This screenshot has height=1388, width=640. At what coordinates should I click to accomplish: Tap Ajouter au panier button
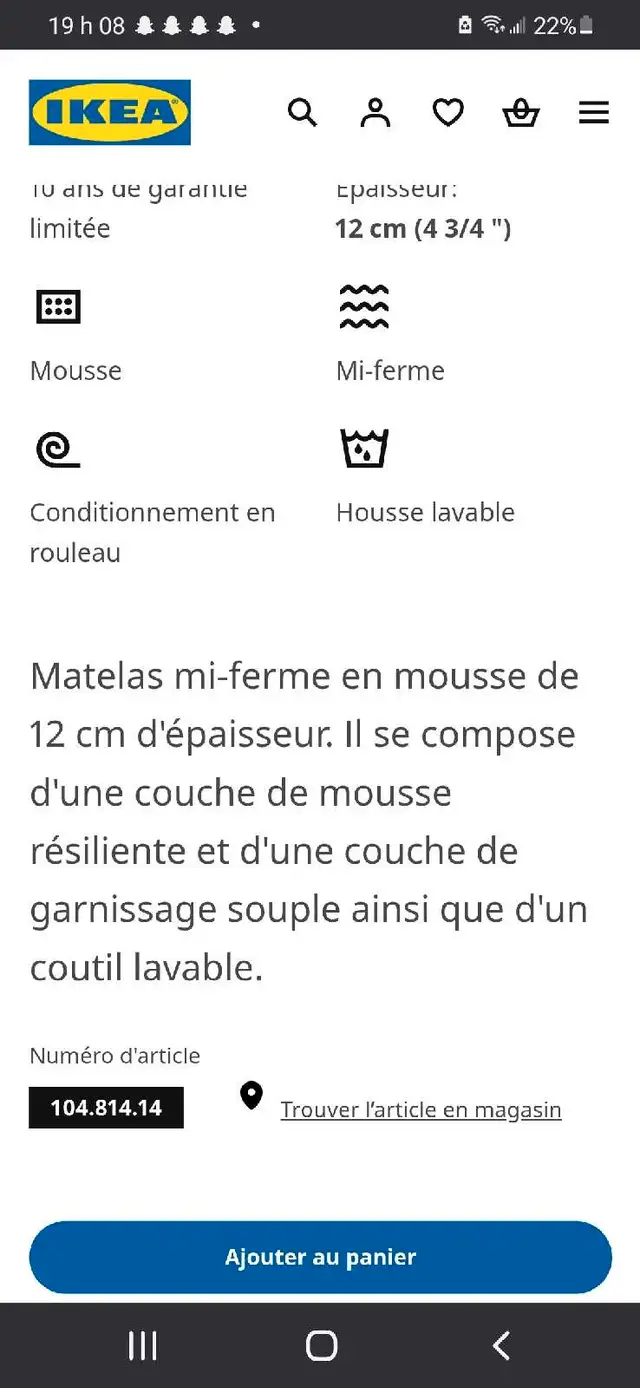(x=320, y=1257)
